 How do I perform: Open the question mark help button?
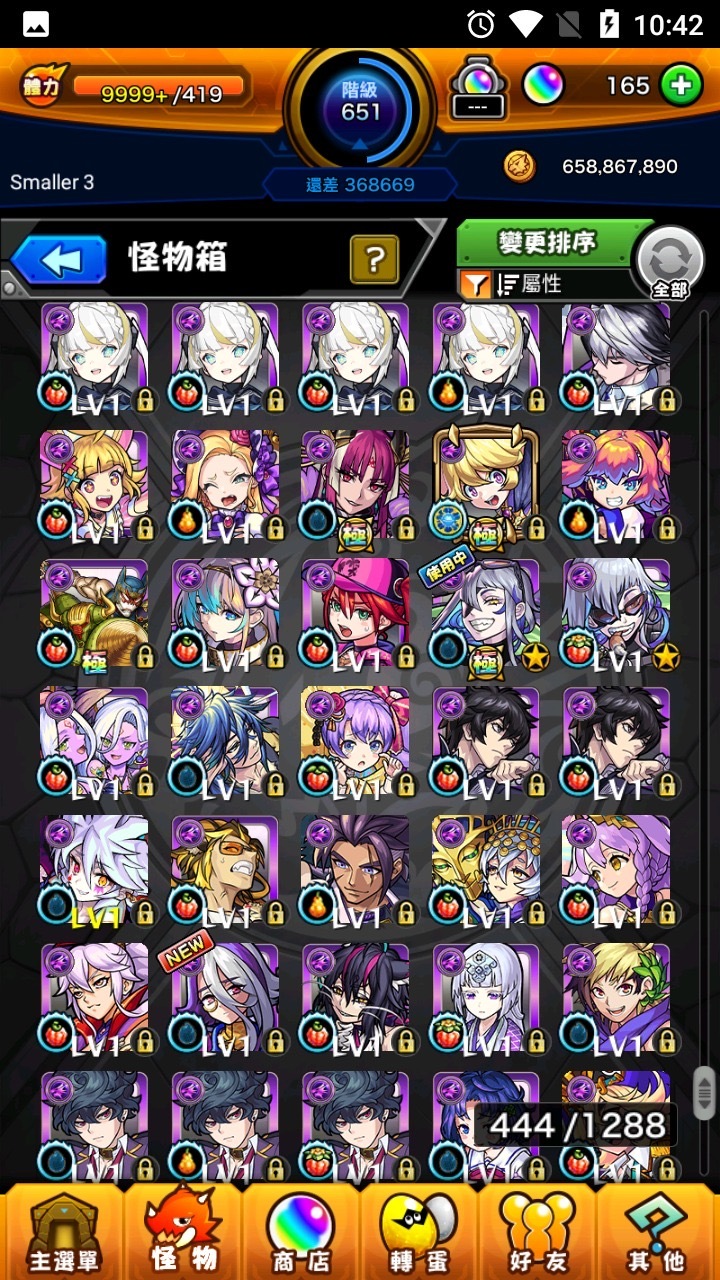tap(374, 260)
